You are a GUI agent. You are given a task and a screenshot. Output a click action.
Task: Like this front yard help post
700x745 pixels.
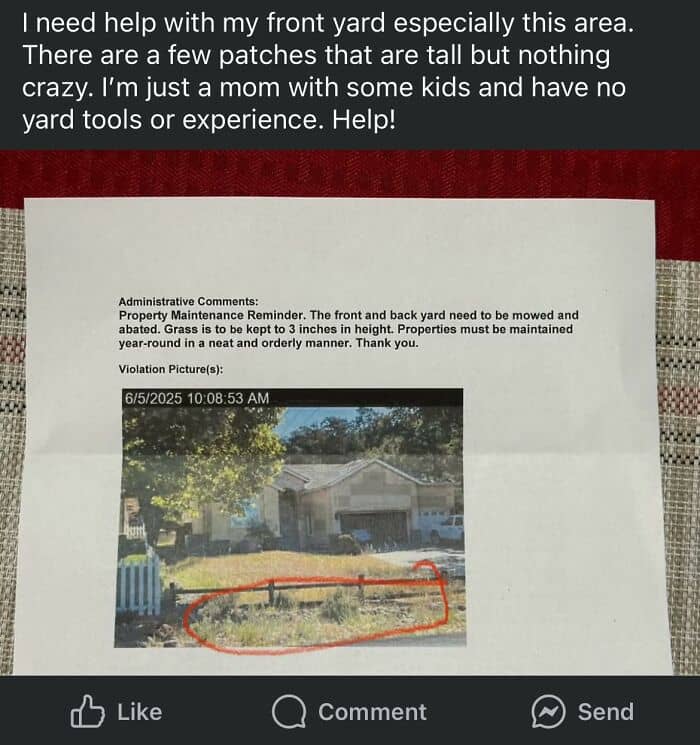(116, 711)
